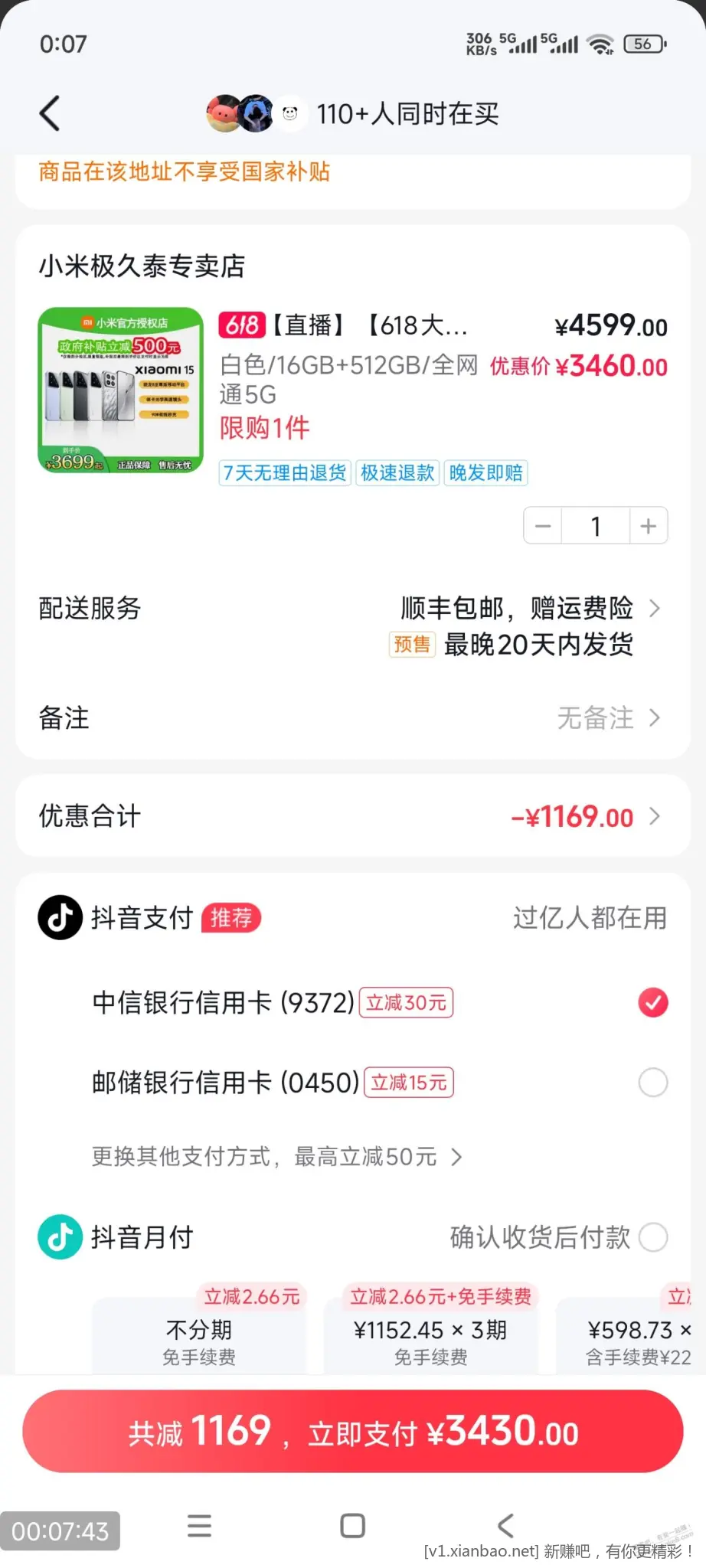Go back using the top-left arrow

click(50, 114)
